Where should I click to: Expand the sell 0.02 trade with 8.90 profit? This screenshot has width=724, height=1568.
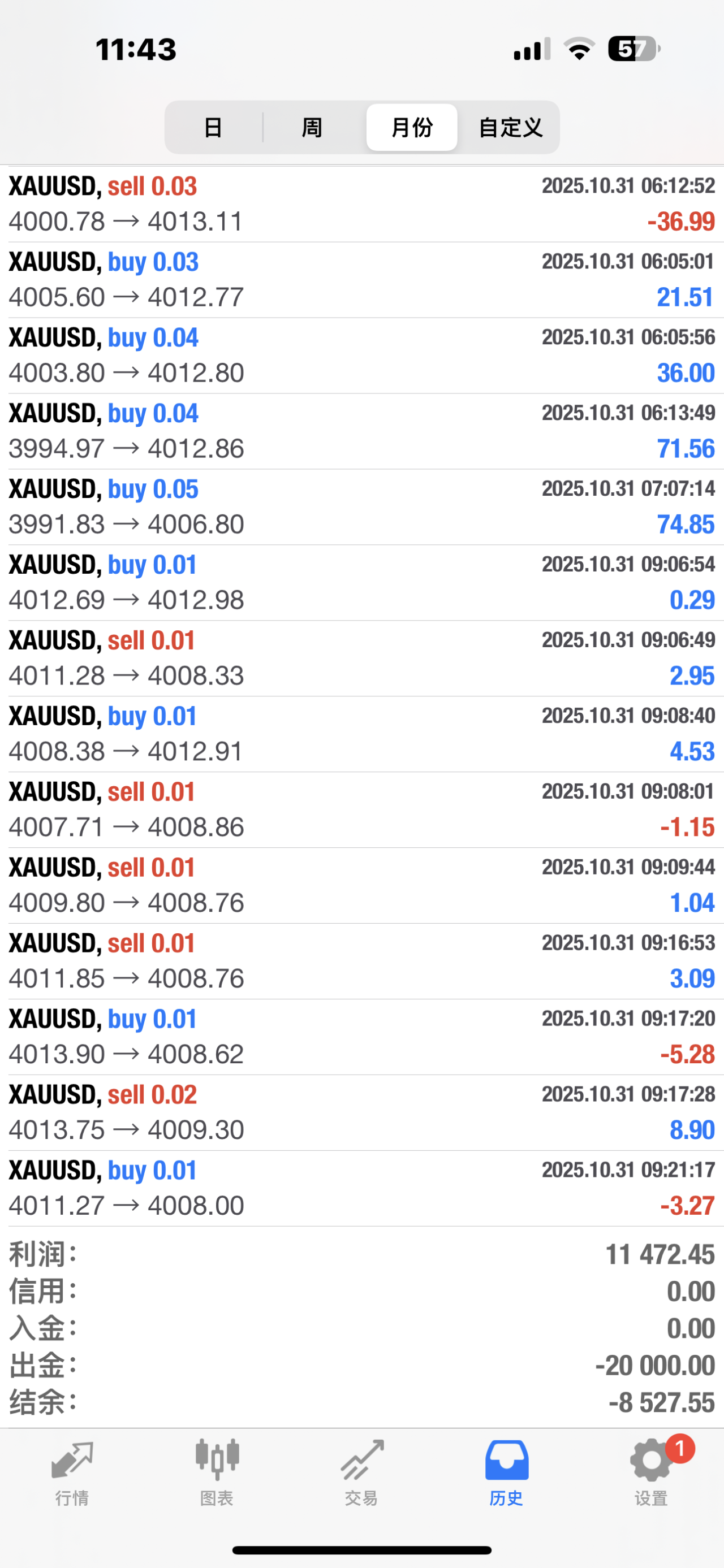361,1112
